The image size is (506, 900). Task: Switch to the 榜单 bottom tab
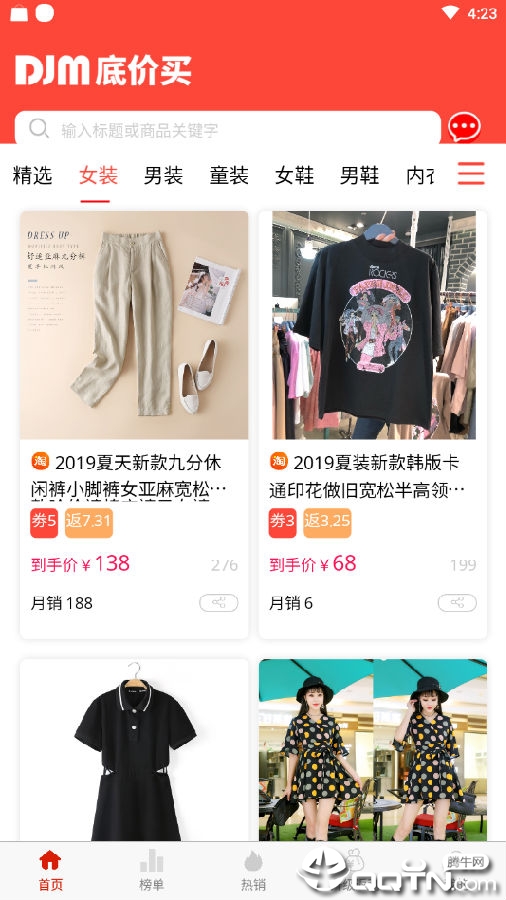pyautogui.click(x=151, y=871)
